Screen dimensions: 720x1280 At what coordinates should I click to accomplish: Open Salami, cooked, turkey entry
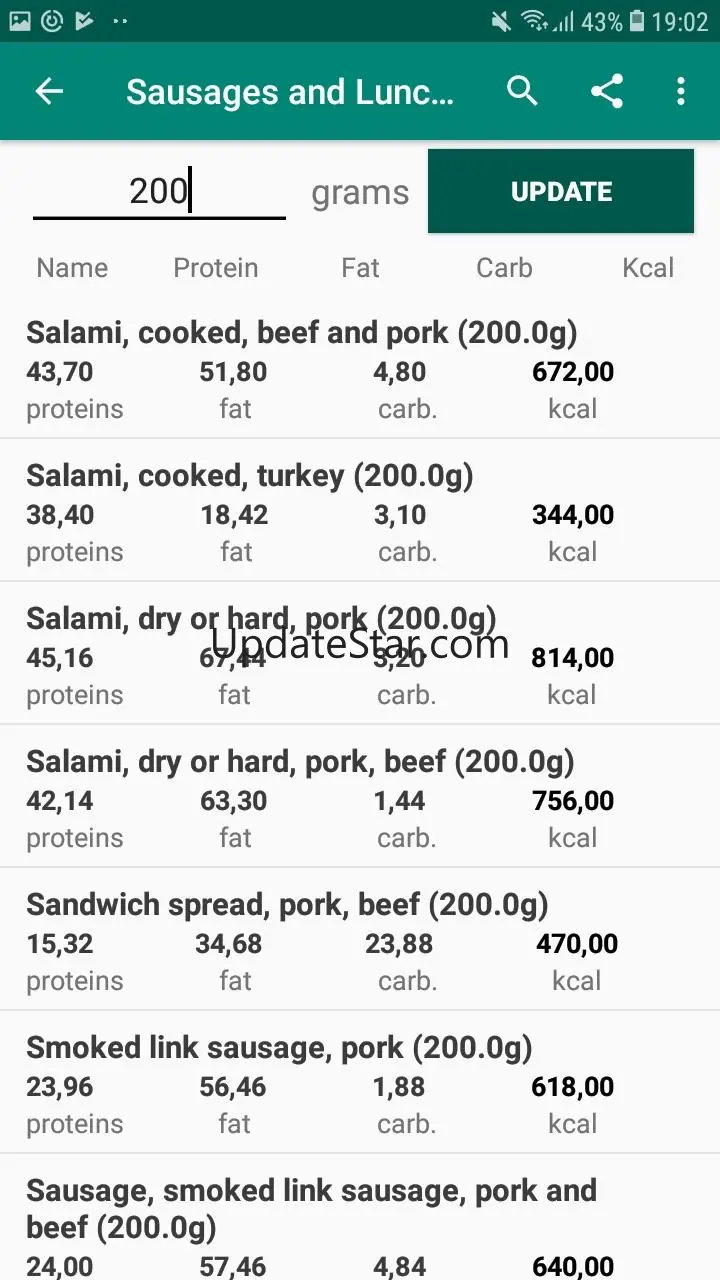250,476
